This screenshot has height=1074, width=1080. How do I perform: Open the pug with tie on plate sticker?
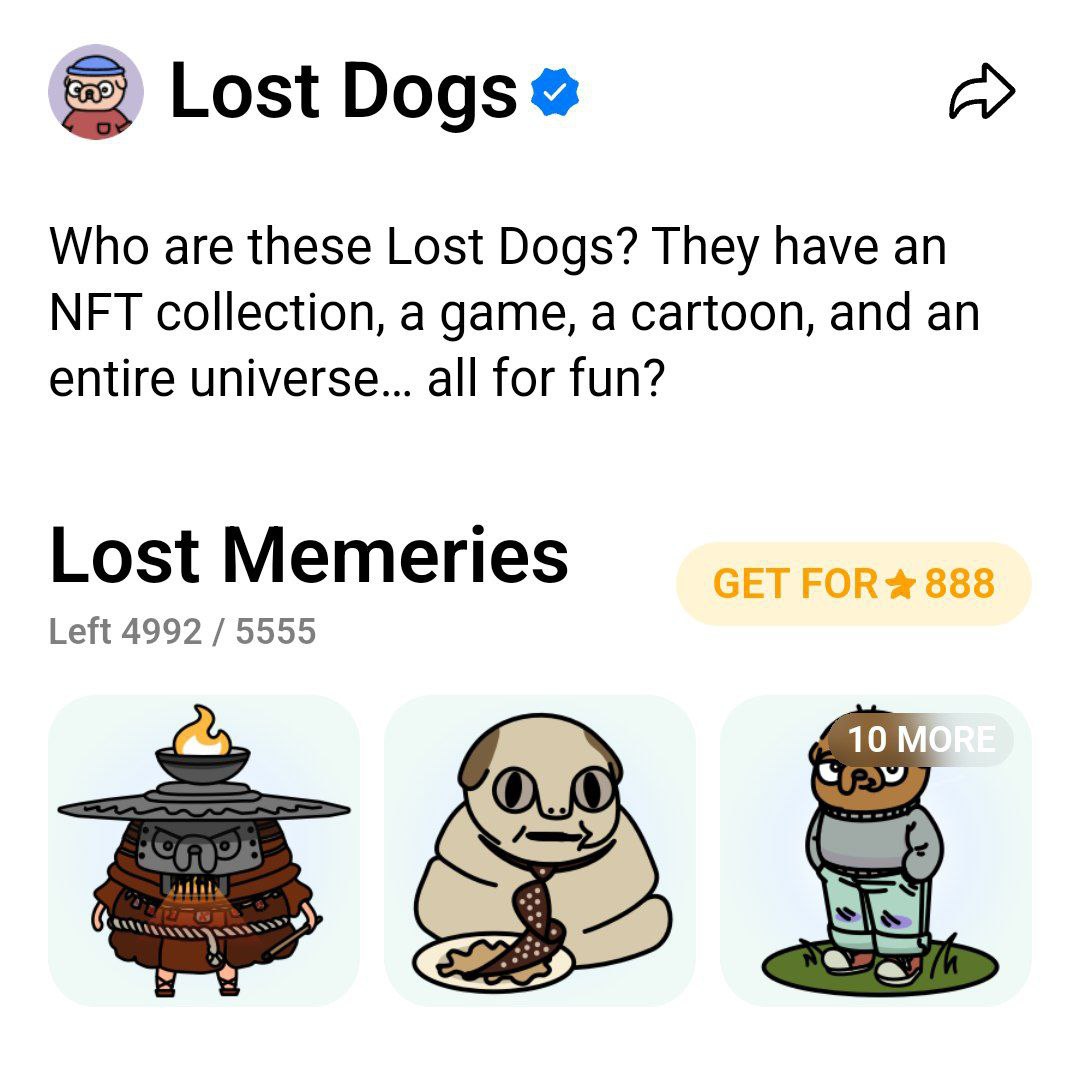(x=539, y=850)
